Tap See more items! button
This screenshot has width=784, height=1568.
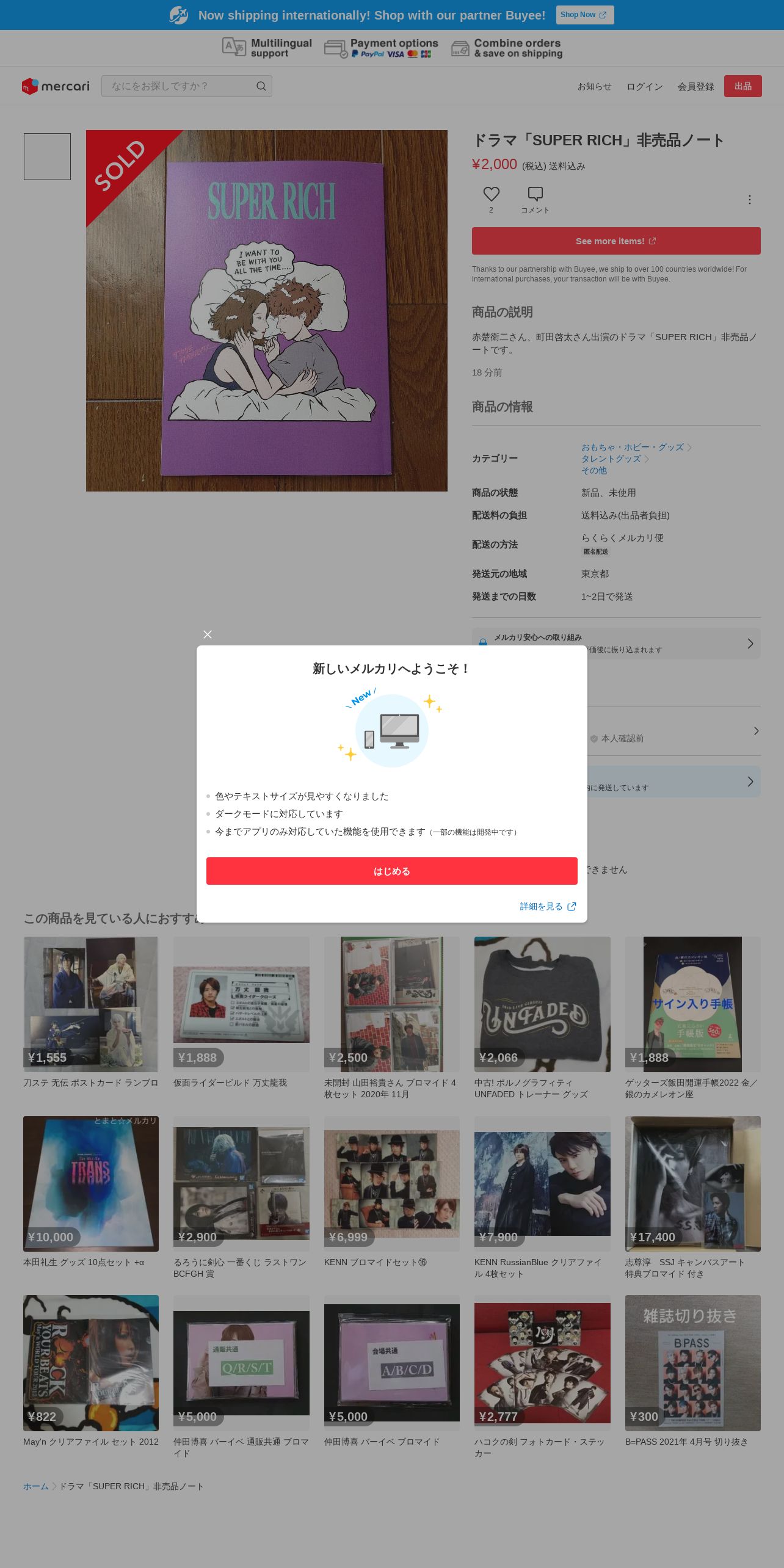[x=616, y=241]
